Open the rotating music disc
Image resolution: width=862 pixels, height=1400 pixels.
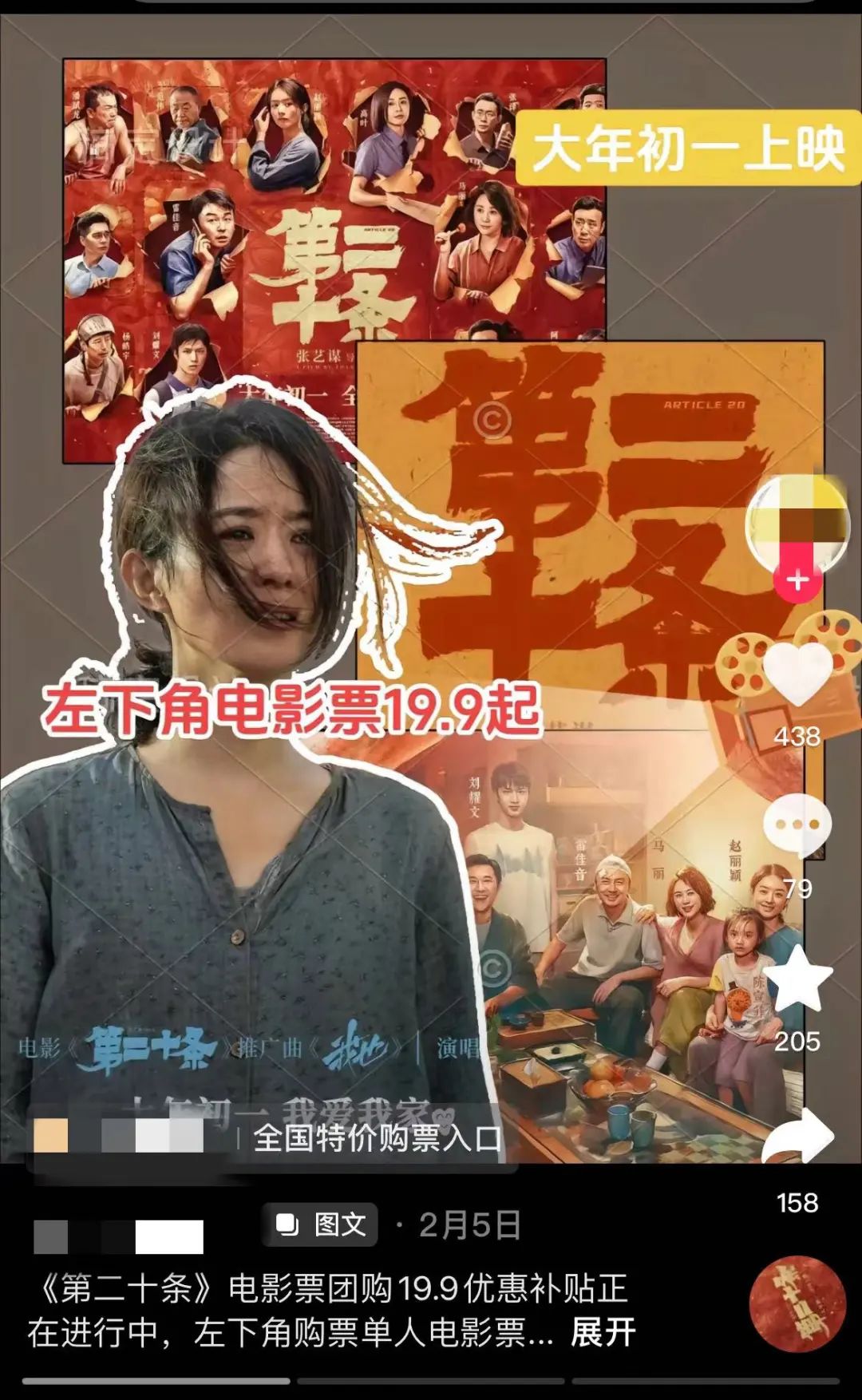(797, 1303)
